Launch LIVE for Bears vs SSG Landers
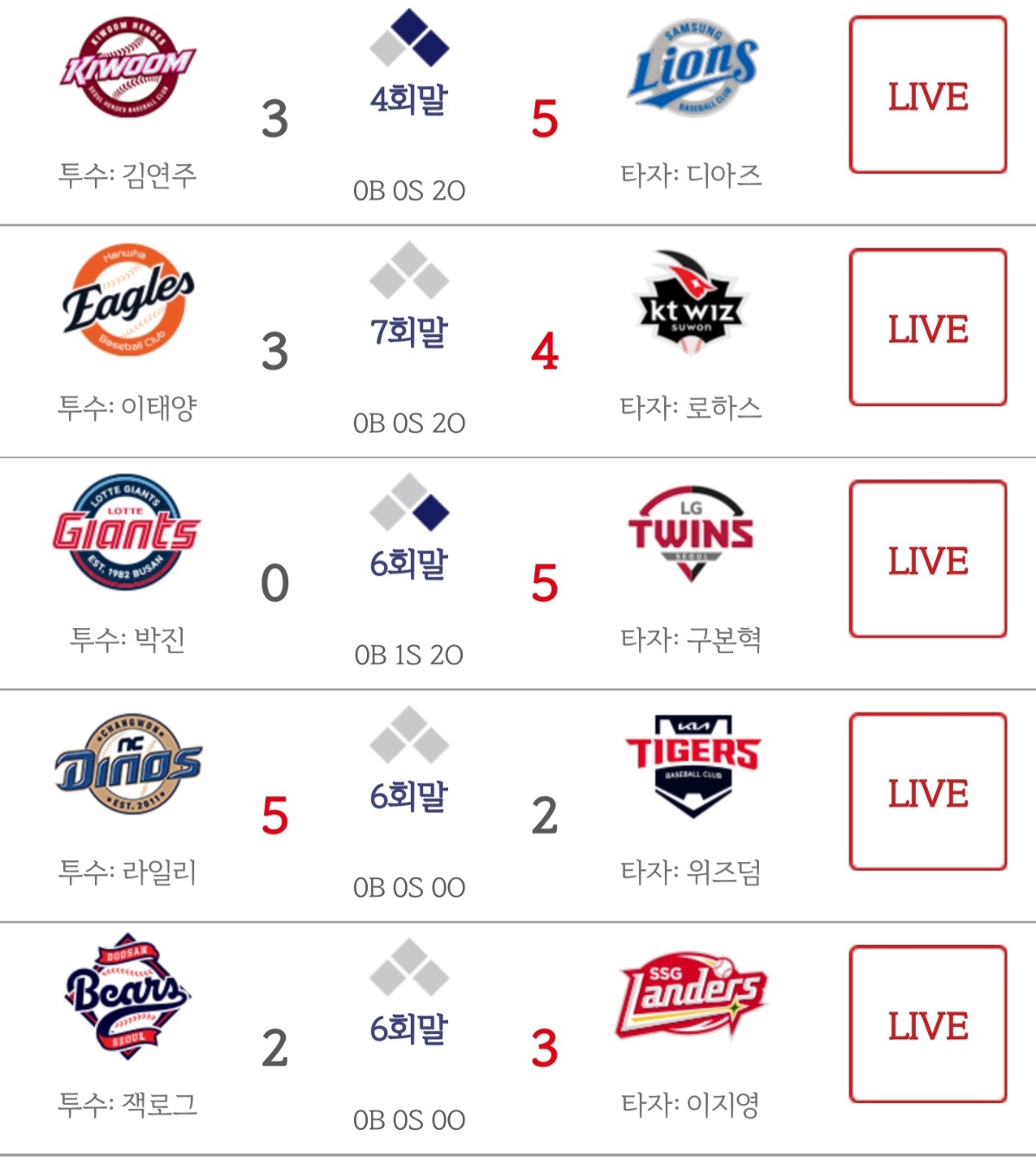The height and width of the screenshot is (1160, 1036). (x=928, y=1024)
